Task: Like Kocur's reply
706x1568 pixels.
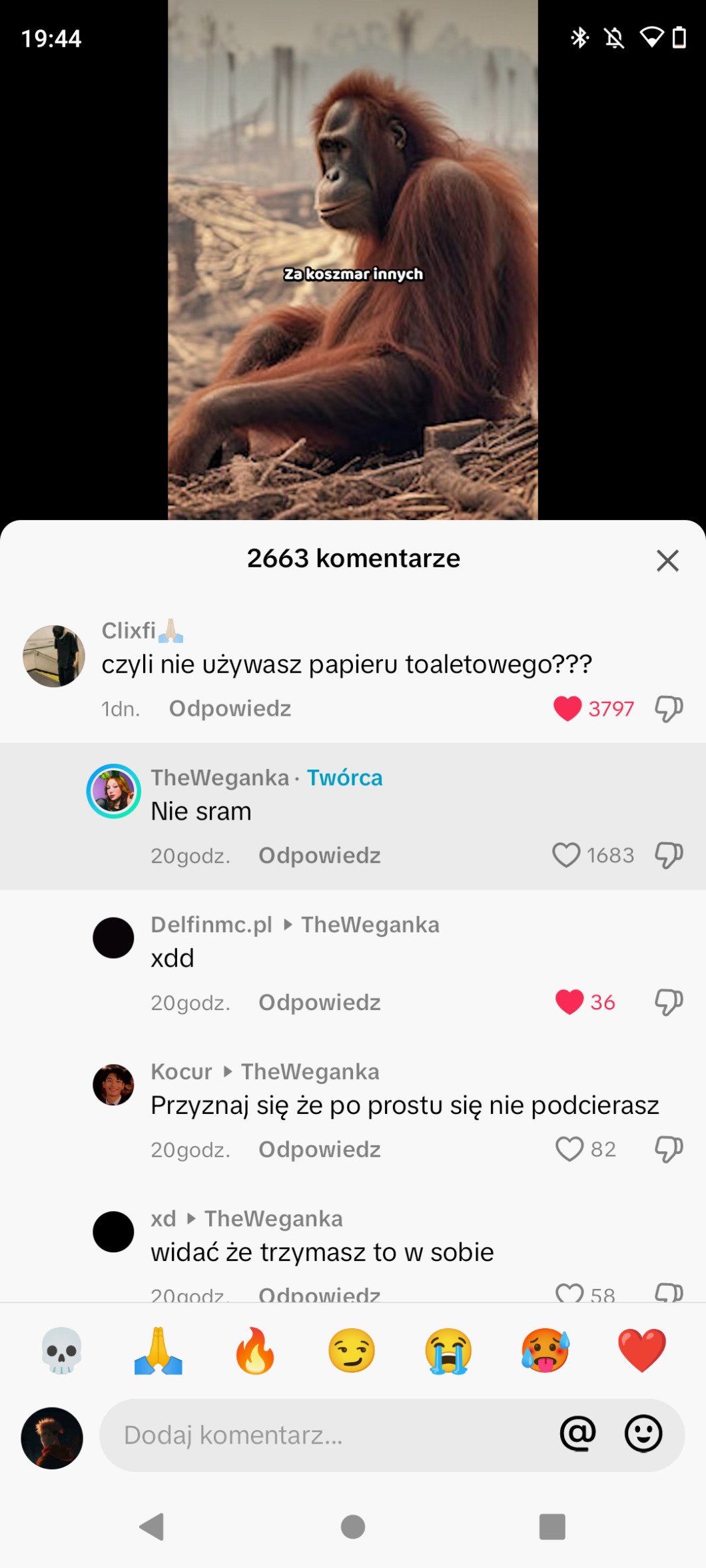Action: pyautogui.click(x=569, y=1149)
